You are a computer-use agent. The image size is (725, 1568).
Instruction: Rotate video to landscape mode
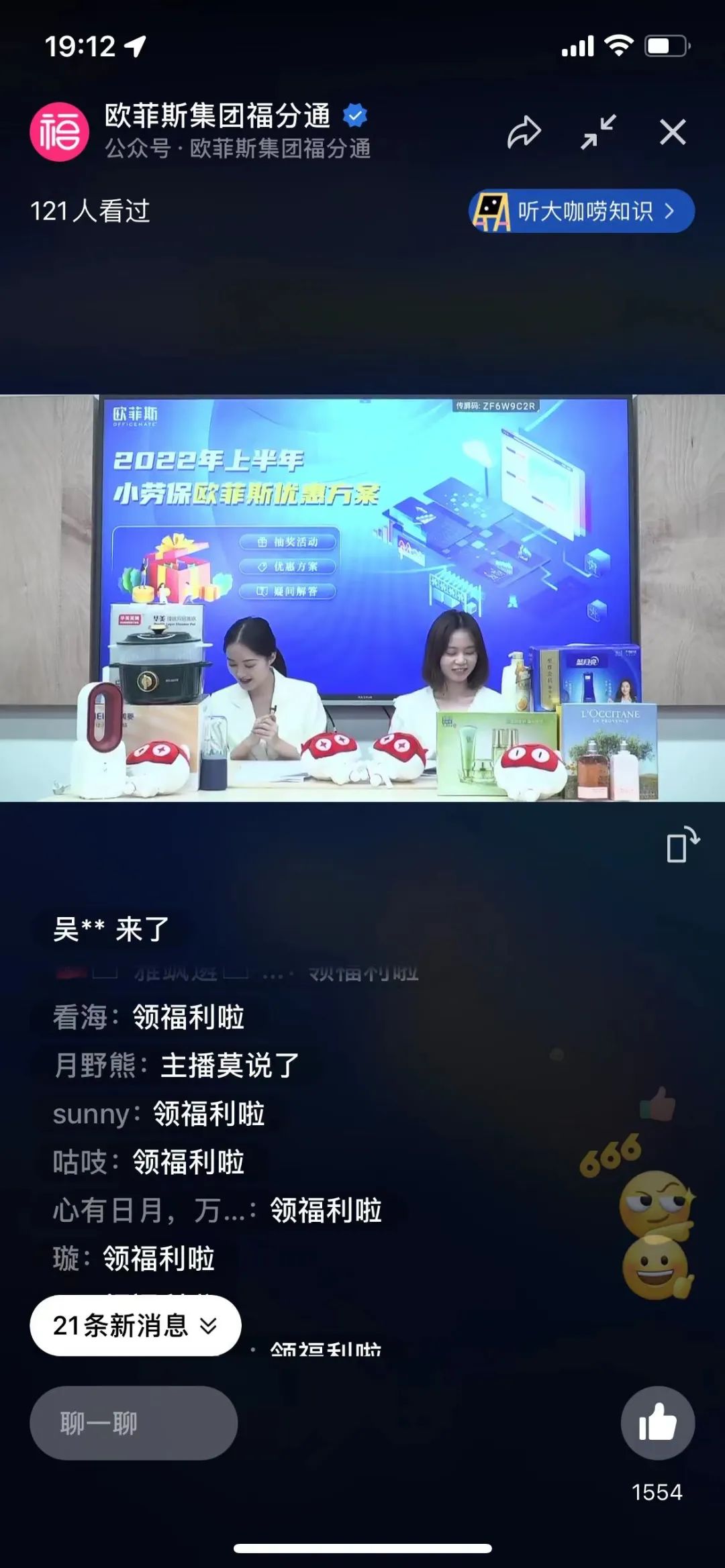click(x=683, y=845)
